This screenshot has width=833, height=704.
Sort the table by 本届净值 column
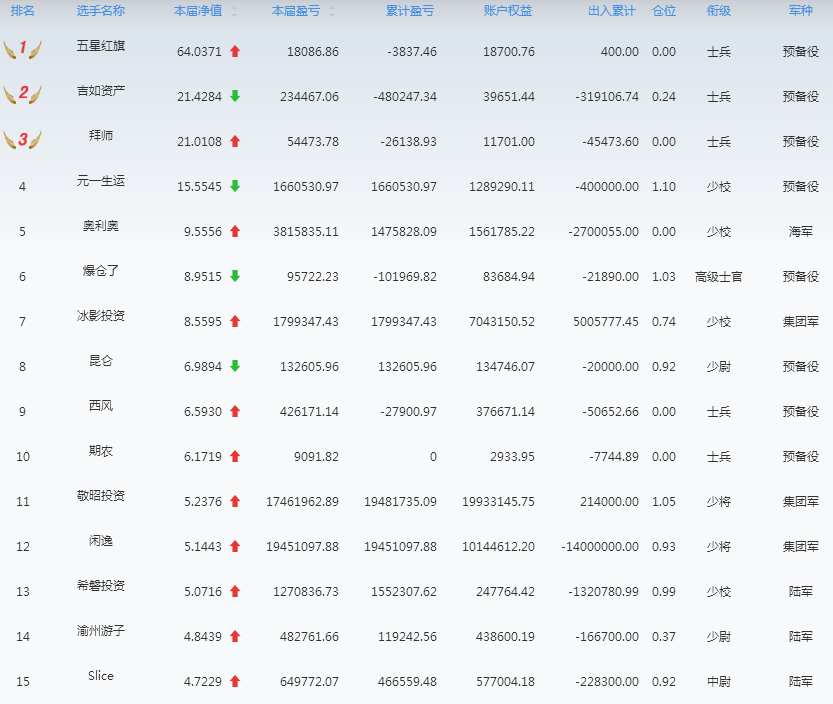[198, 11]
